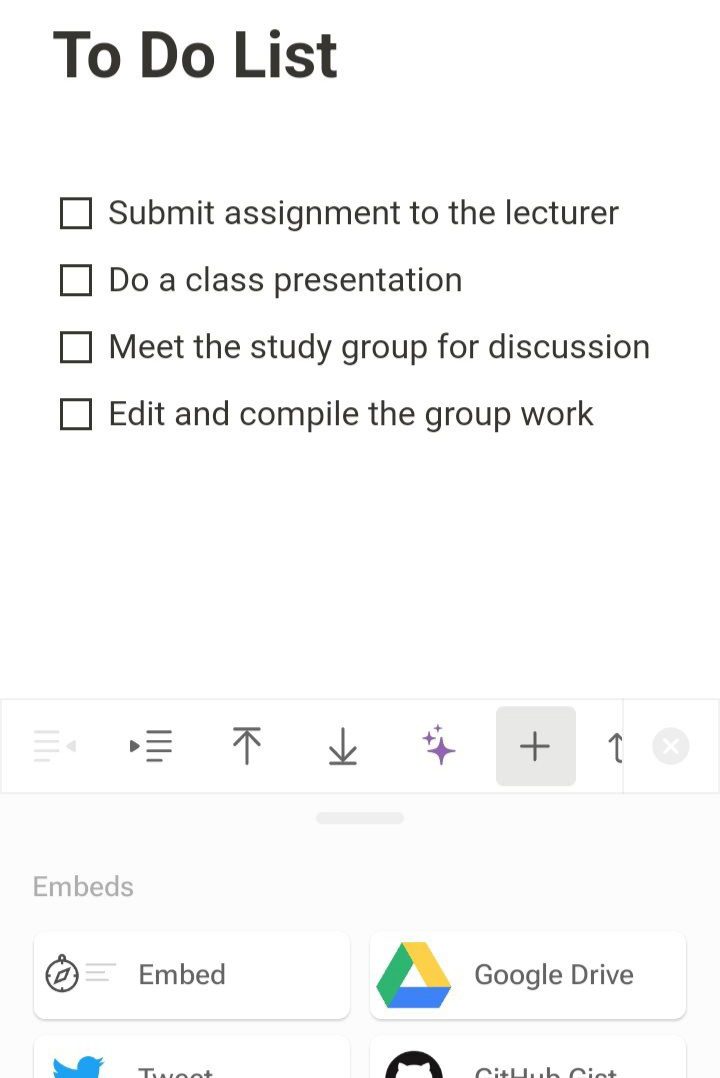The image size is (720, 1078).
Task: Move the block up
Action: tap(246, 746)
